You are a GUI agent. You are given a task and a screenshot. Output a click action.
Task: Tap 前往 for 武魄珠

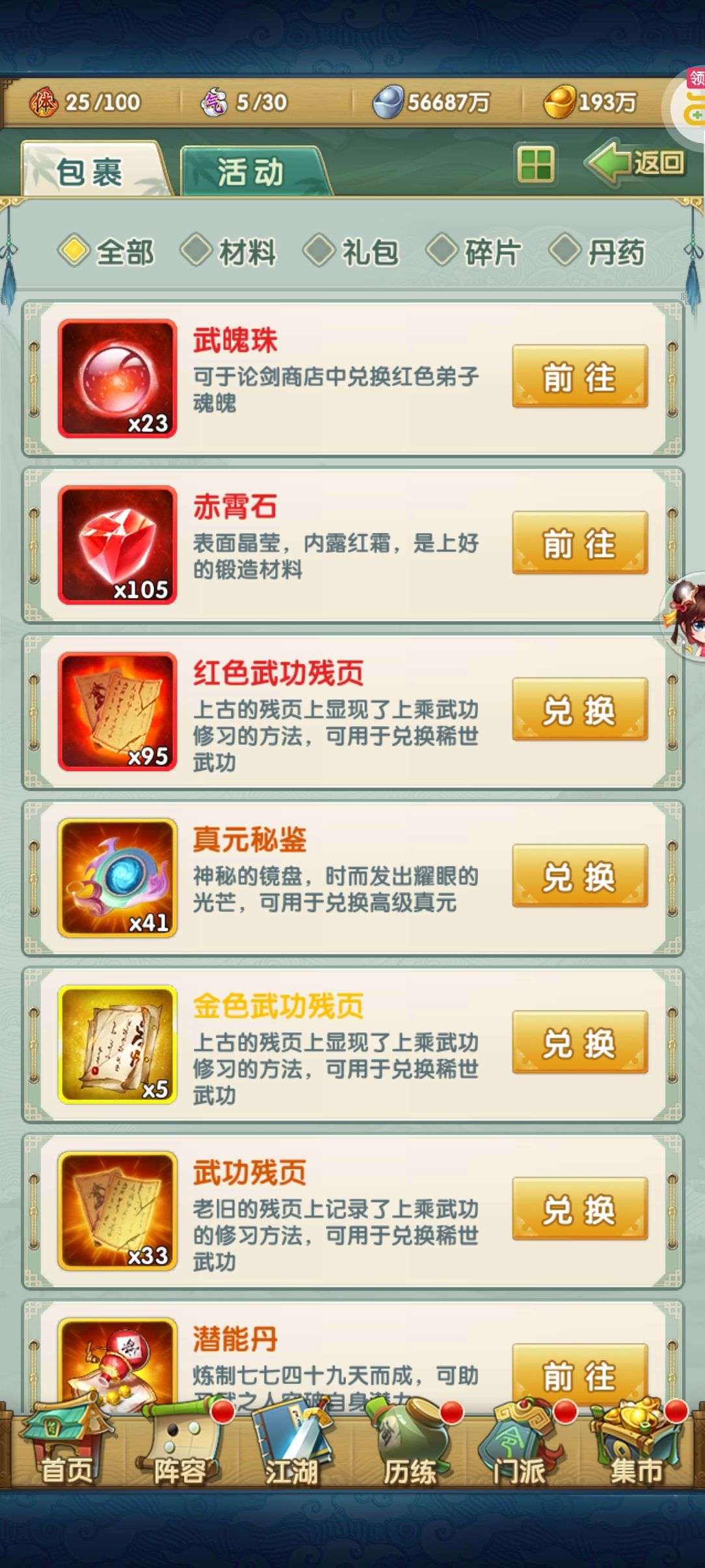(579, 376)
